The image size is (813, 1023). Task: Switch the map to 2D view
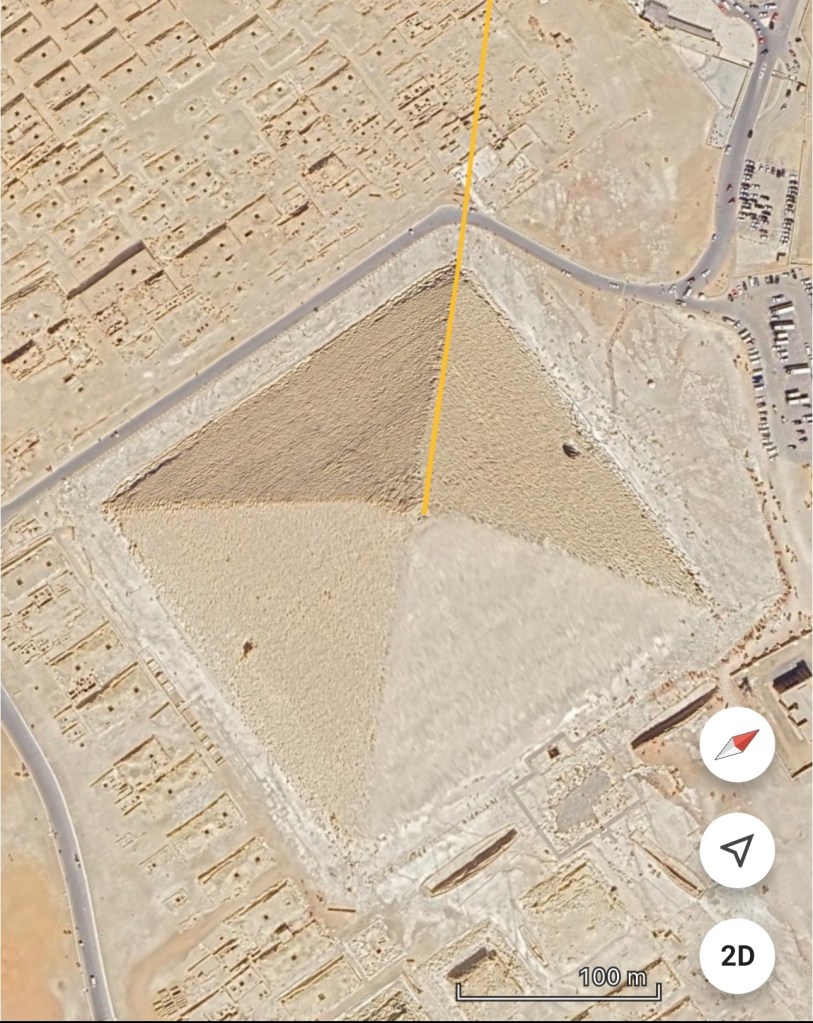(737, 955)
